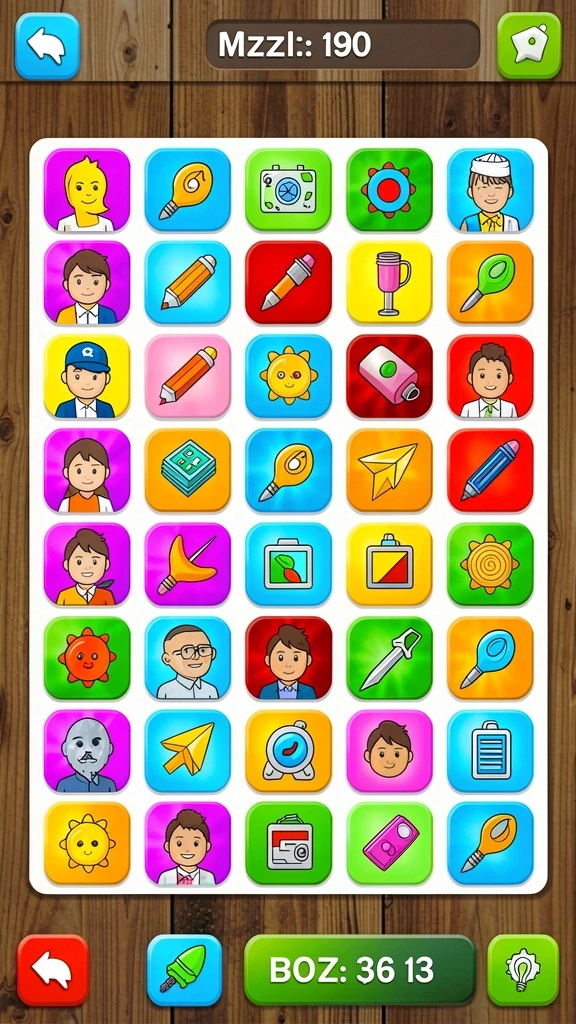Tap the blue back arrow at top
Image resolution: width=576 pixels, height=1024 pixels.
pos(47,46)
